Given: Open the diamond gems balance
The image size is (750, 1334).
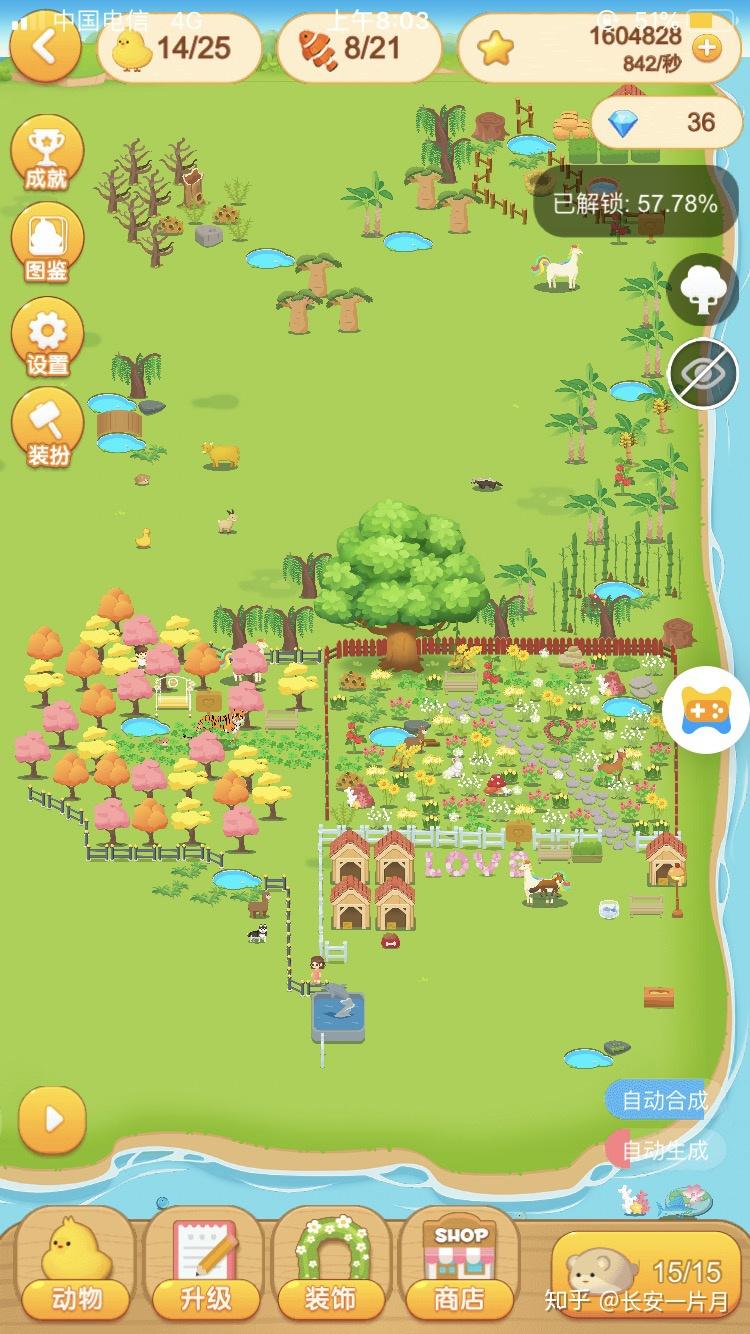Looking at the screenshot, I should [x=664, y=122].
